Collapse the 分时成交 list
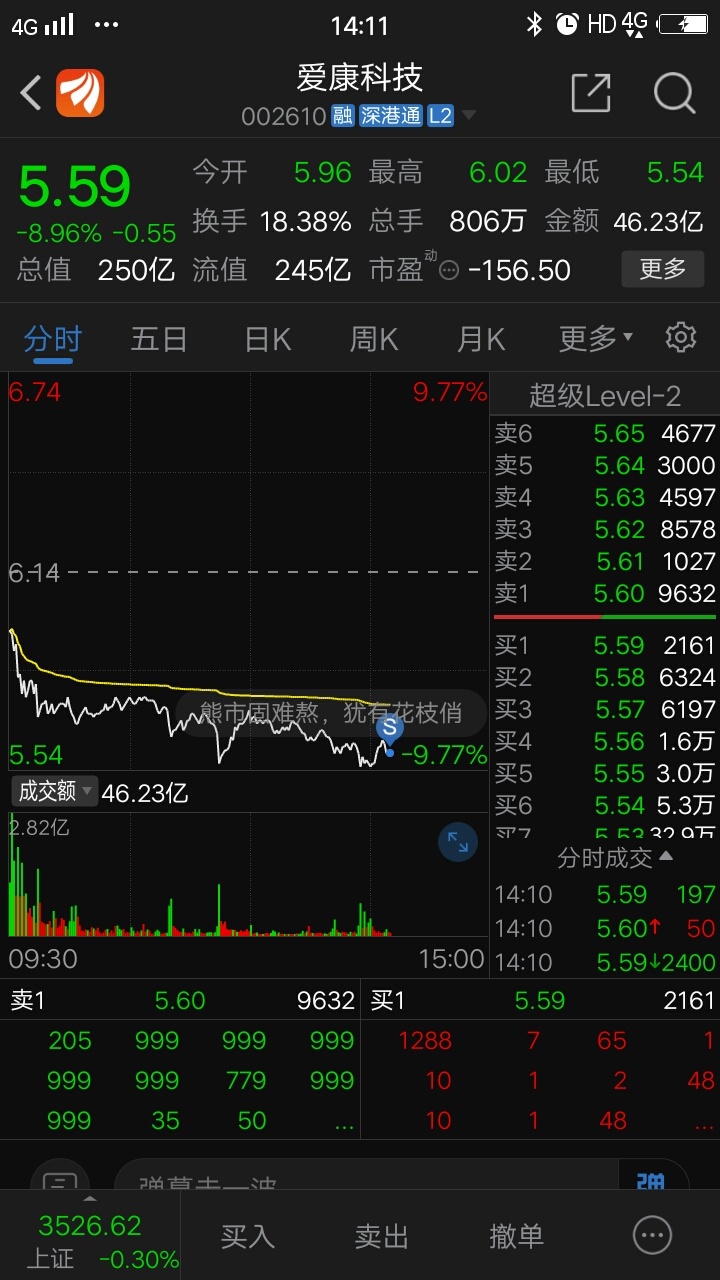Image resolution: width=720 pixels, height=1280 pixels. (x=615, y=857)
